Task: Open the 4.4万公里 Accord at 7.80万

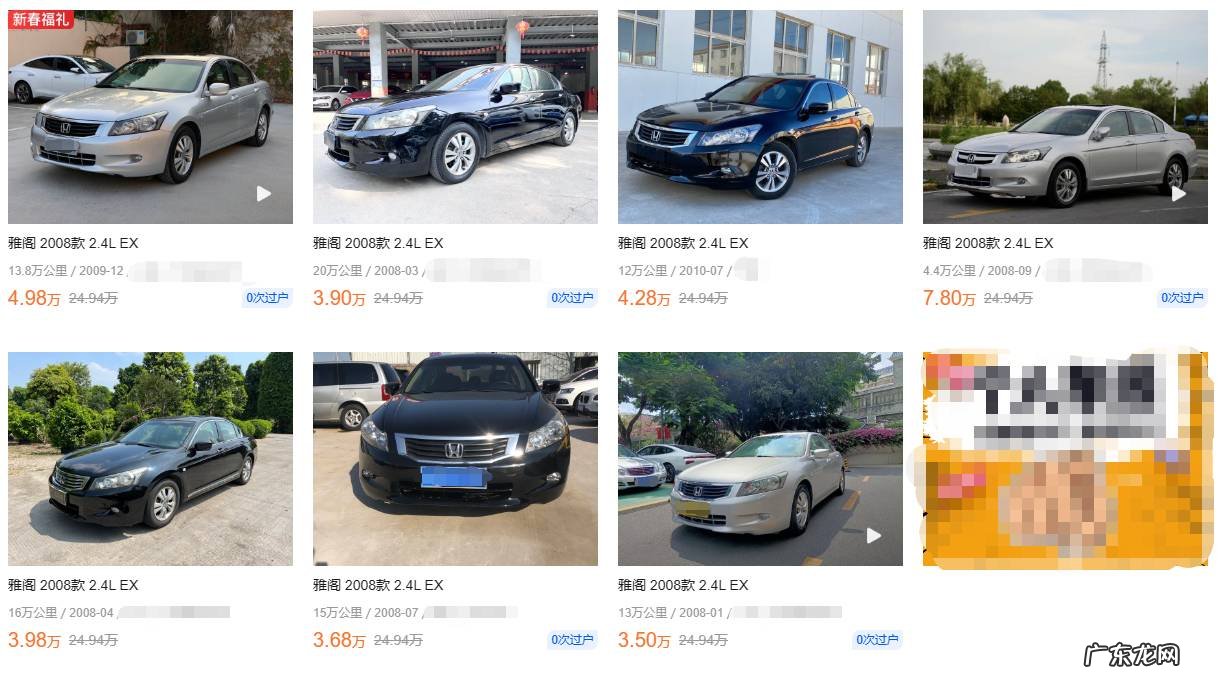Action: click(1065, 118)
